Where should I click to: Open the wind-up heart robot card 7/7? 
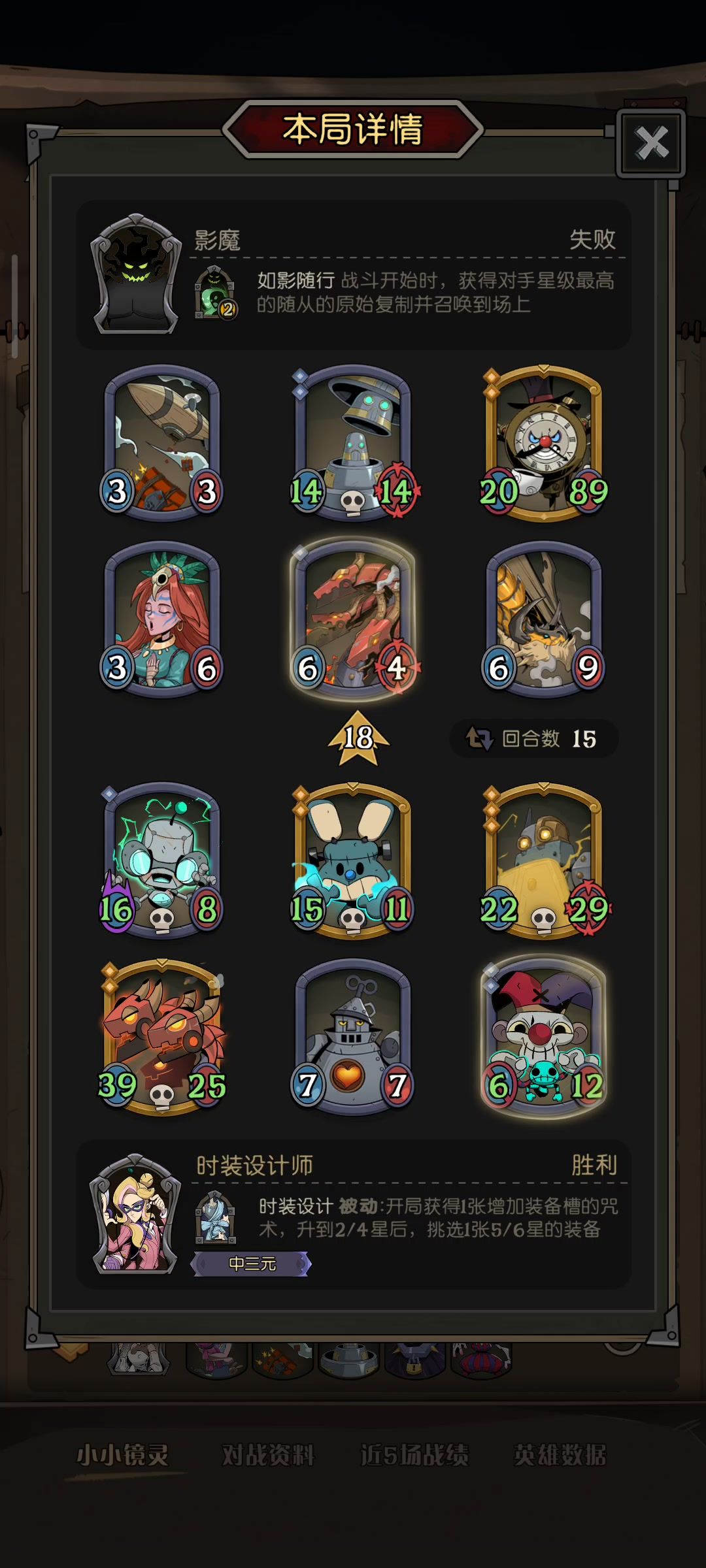click(x=353, y=1037)
